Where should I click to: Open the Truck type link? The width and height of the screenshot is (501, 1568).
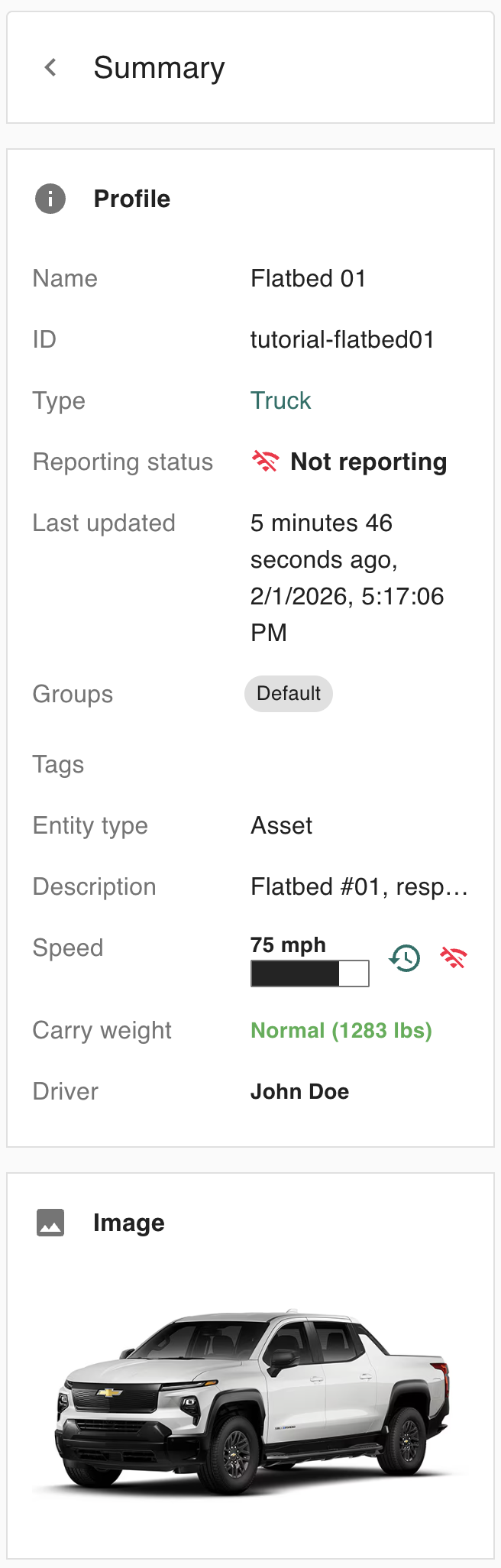click(280, 400)
